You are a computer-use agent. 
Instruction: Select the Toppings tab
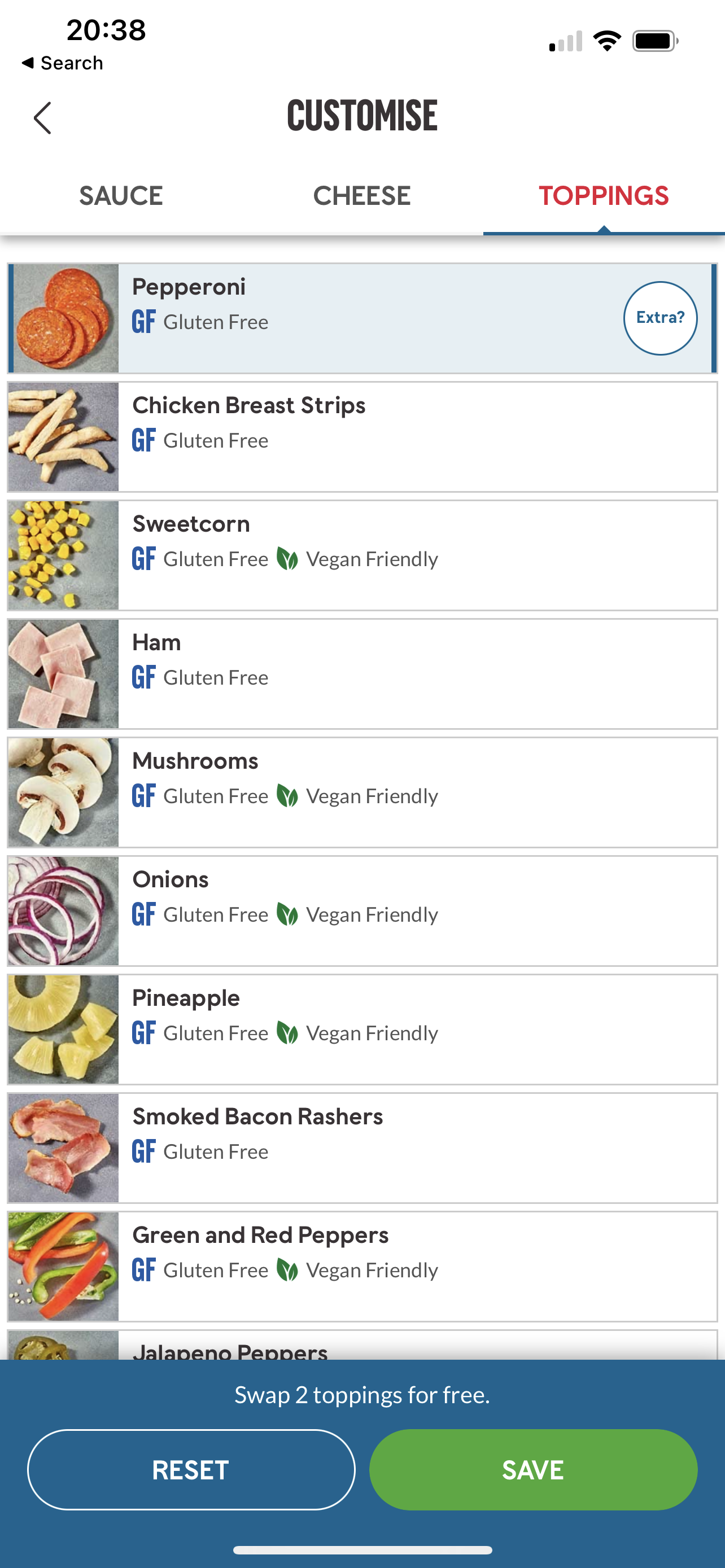pos(604,196)
